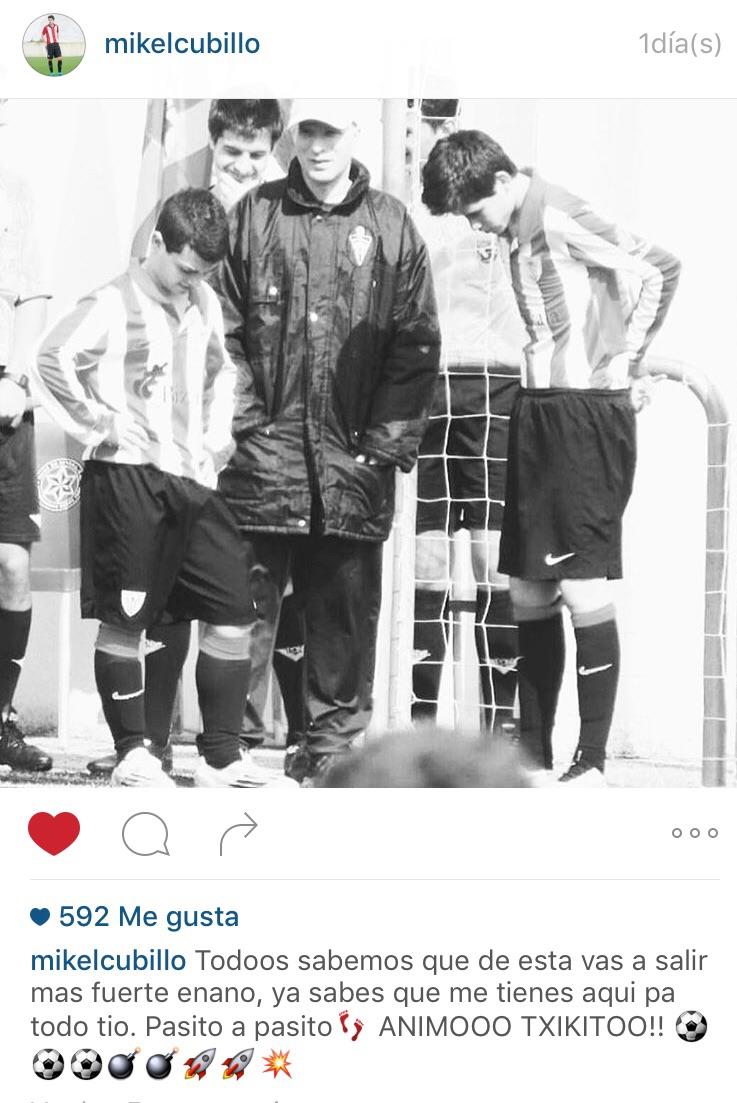Open mikelcubillo's profile picture
This screenshot has height=1103, width=737.
(54, 45)
